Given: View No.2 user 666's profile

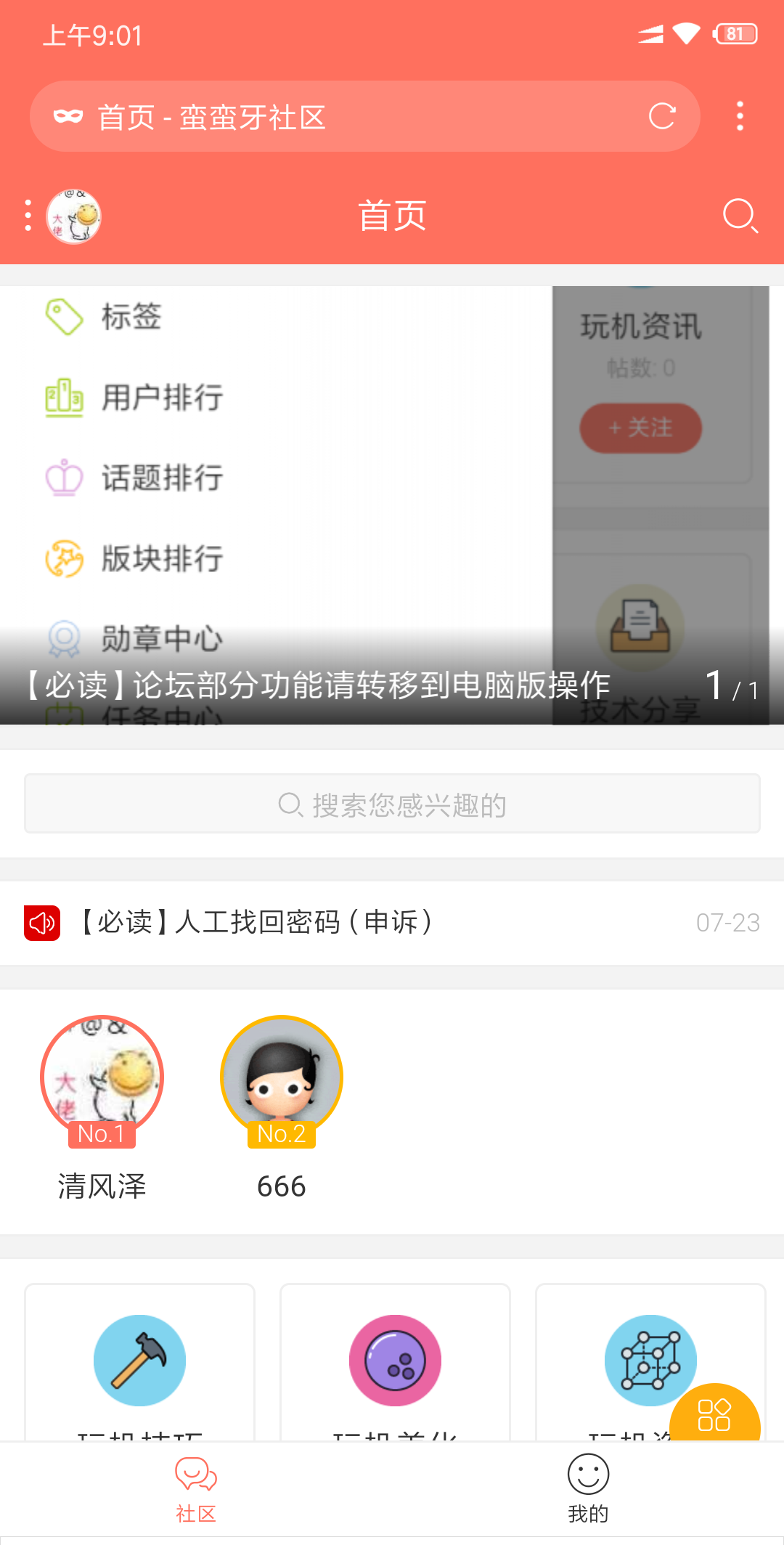Looking at the screenshot, I should pyautogui.click(x=282, y=1078).
